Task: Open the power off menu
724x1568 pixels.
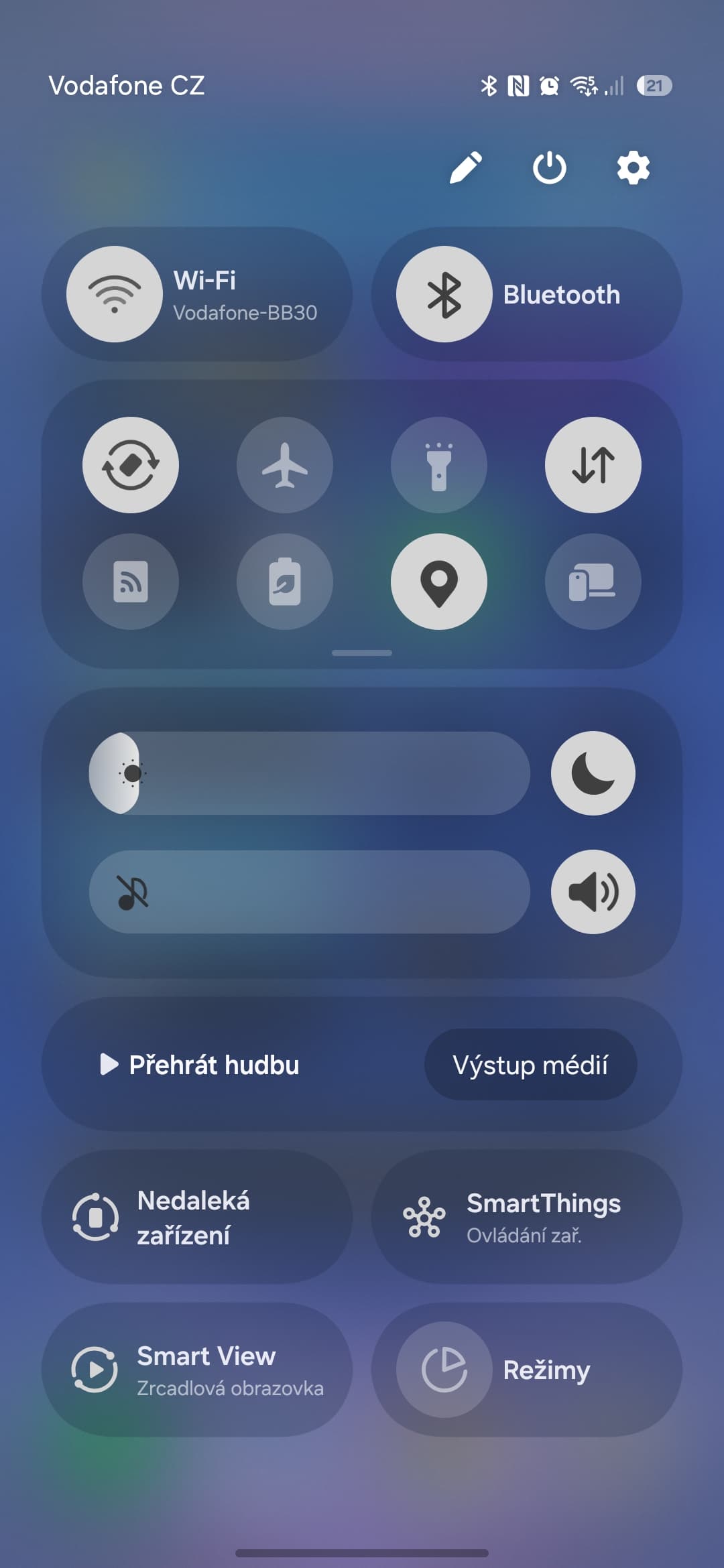Action: [549, 168]
